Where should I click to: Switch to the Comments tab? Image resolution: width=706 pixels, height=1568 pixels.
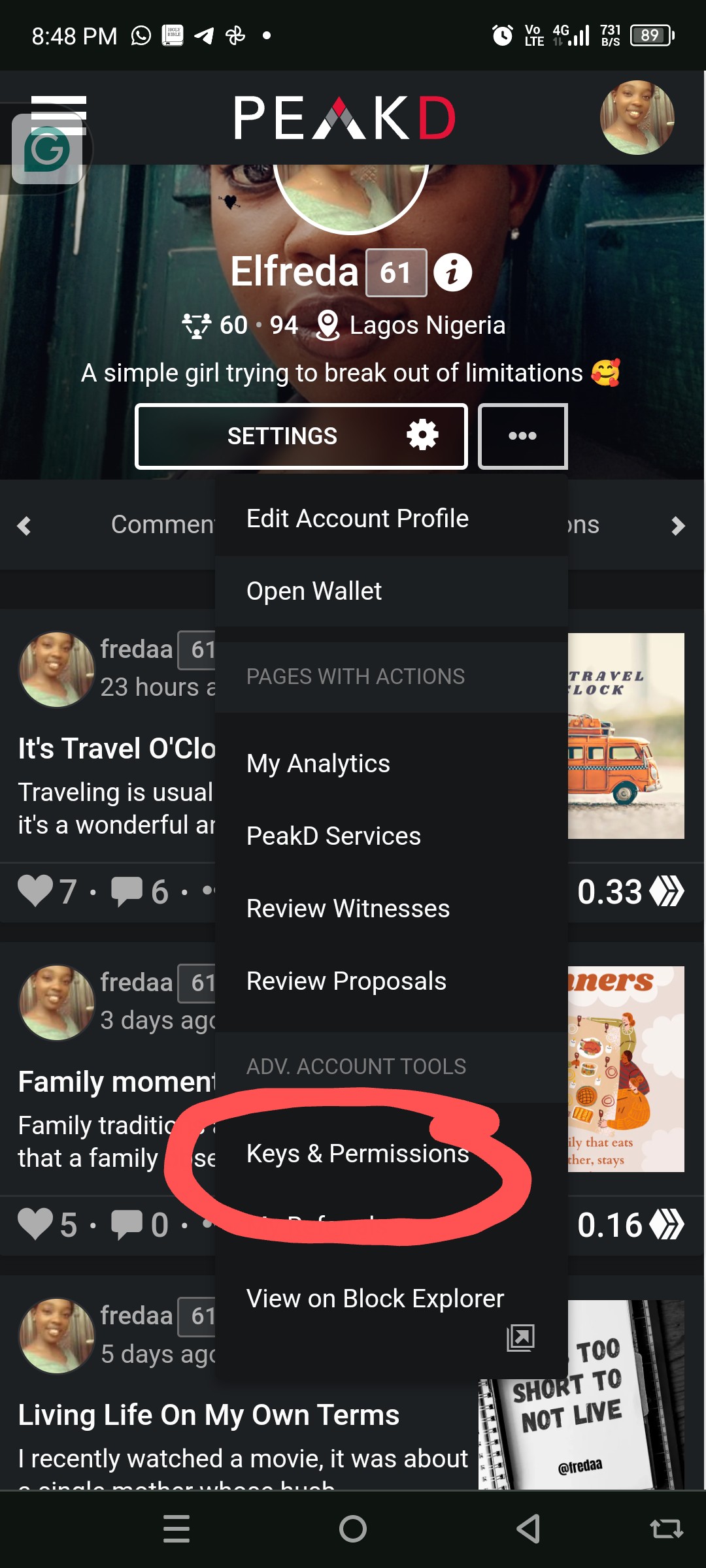(x=162, y=525)
